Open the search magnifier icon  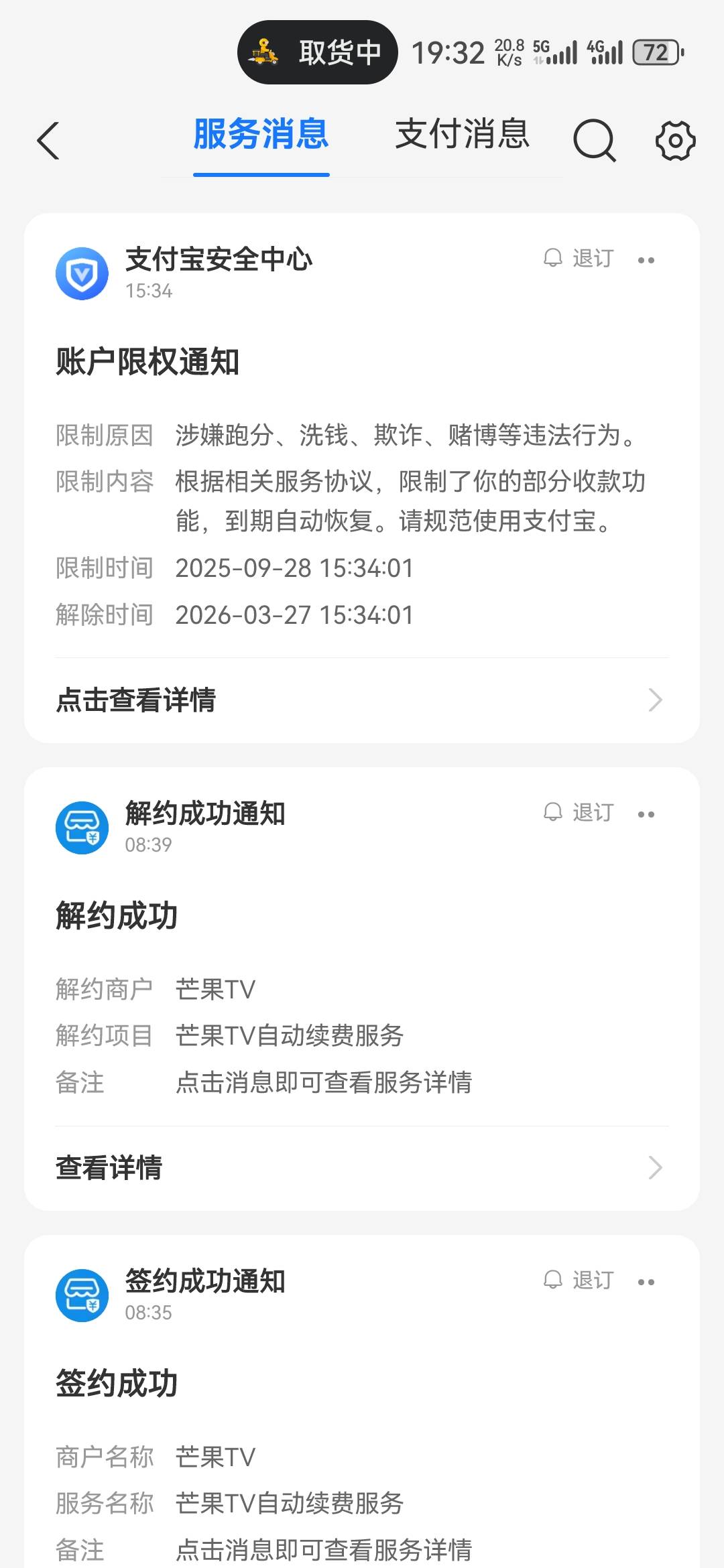594,141
